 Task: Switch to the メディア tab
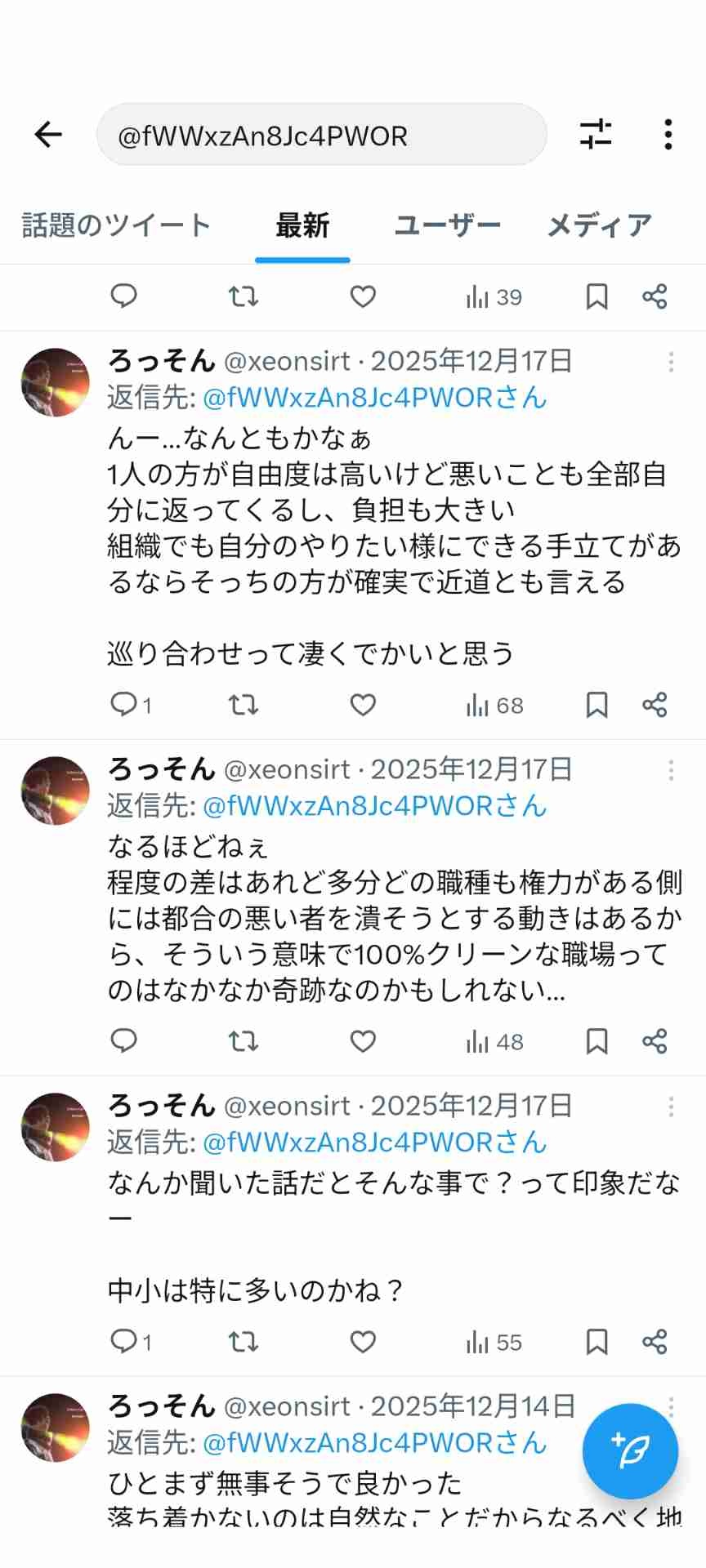(x=599, y=225)
